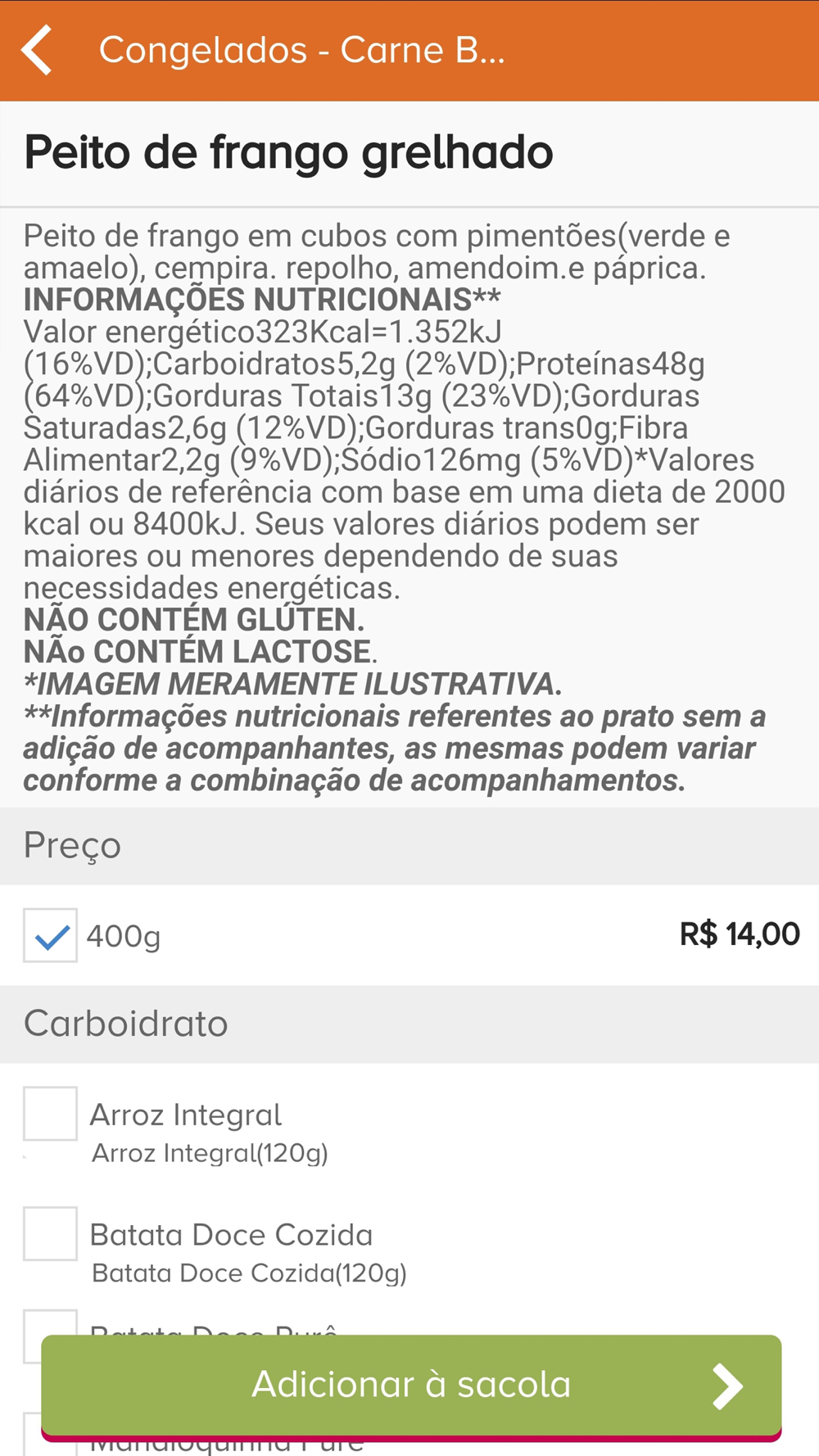Check the Batata Doce Cozida option
This screenshot has width=819, height=1456.
coord(50,1233)
